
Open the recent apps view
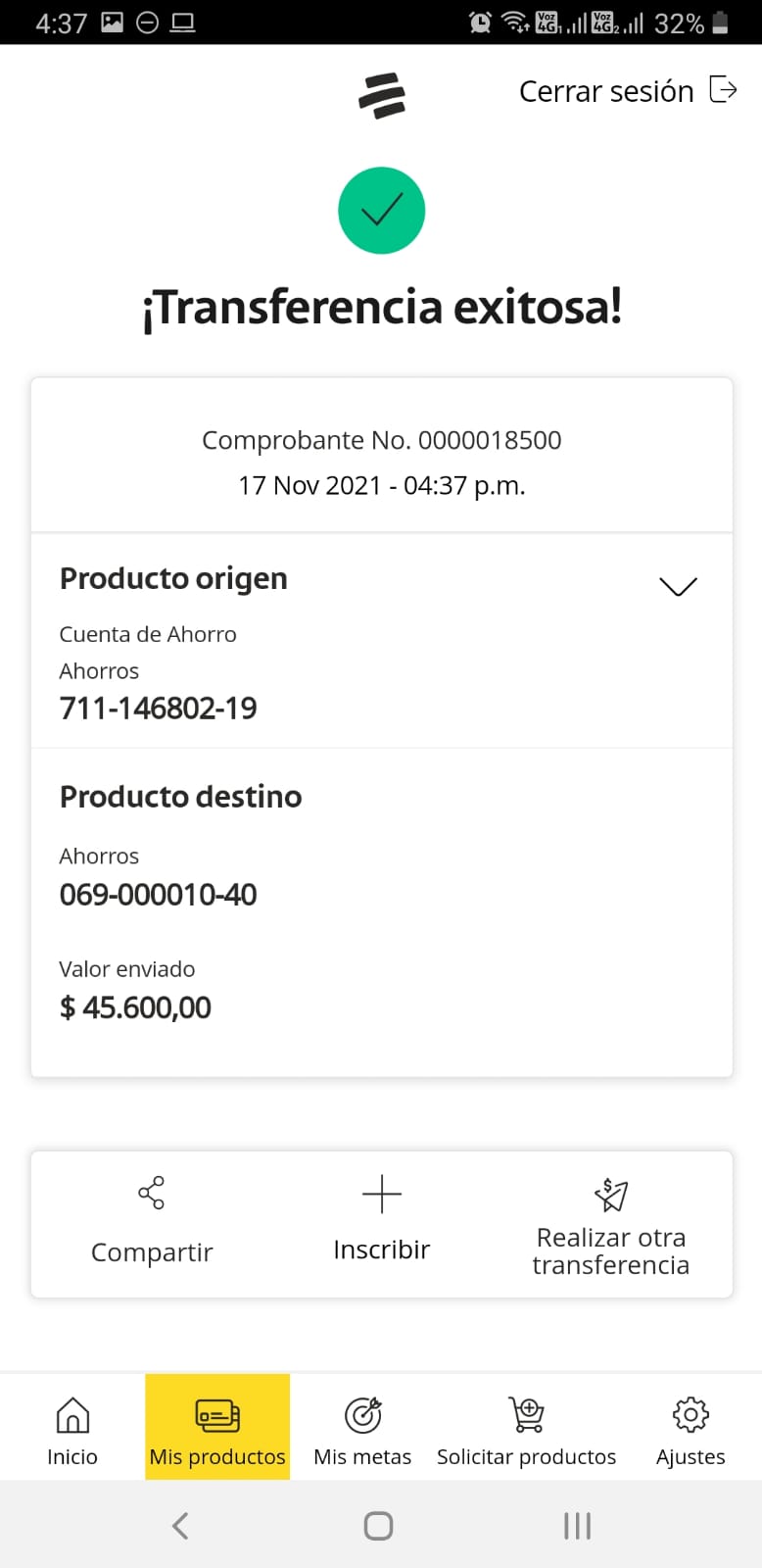point(577,1525)
